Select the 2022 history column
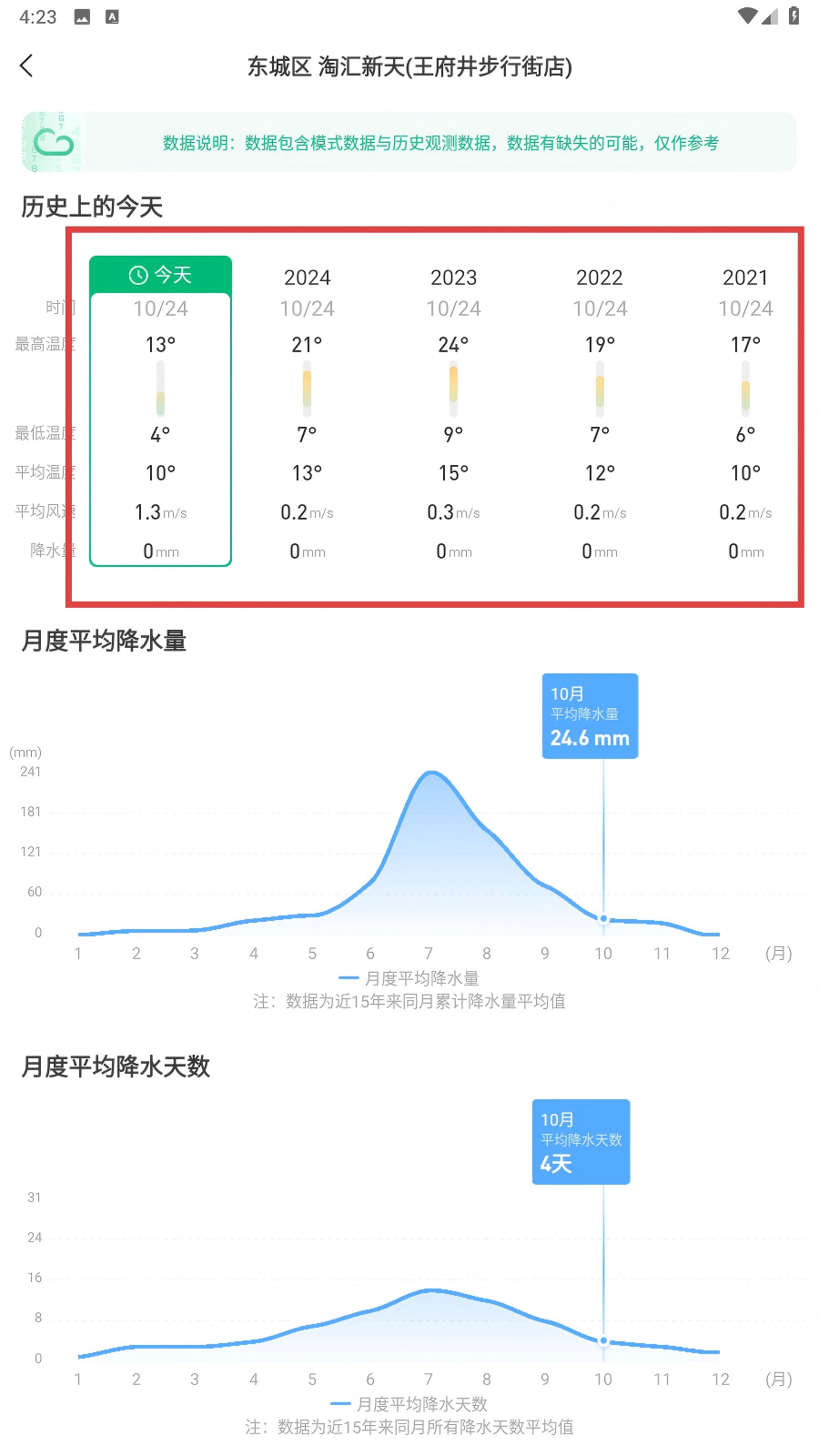Viewport: 819px width, 1456px height. (600, 411)
